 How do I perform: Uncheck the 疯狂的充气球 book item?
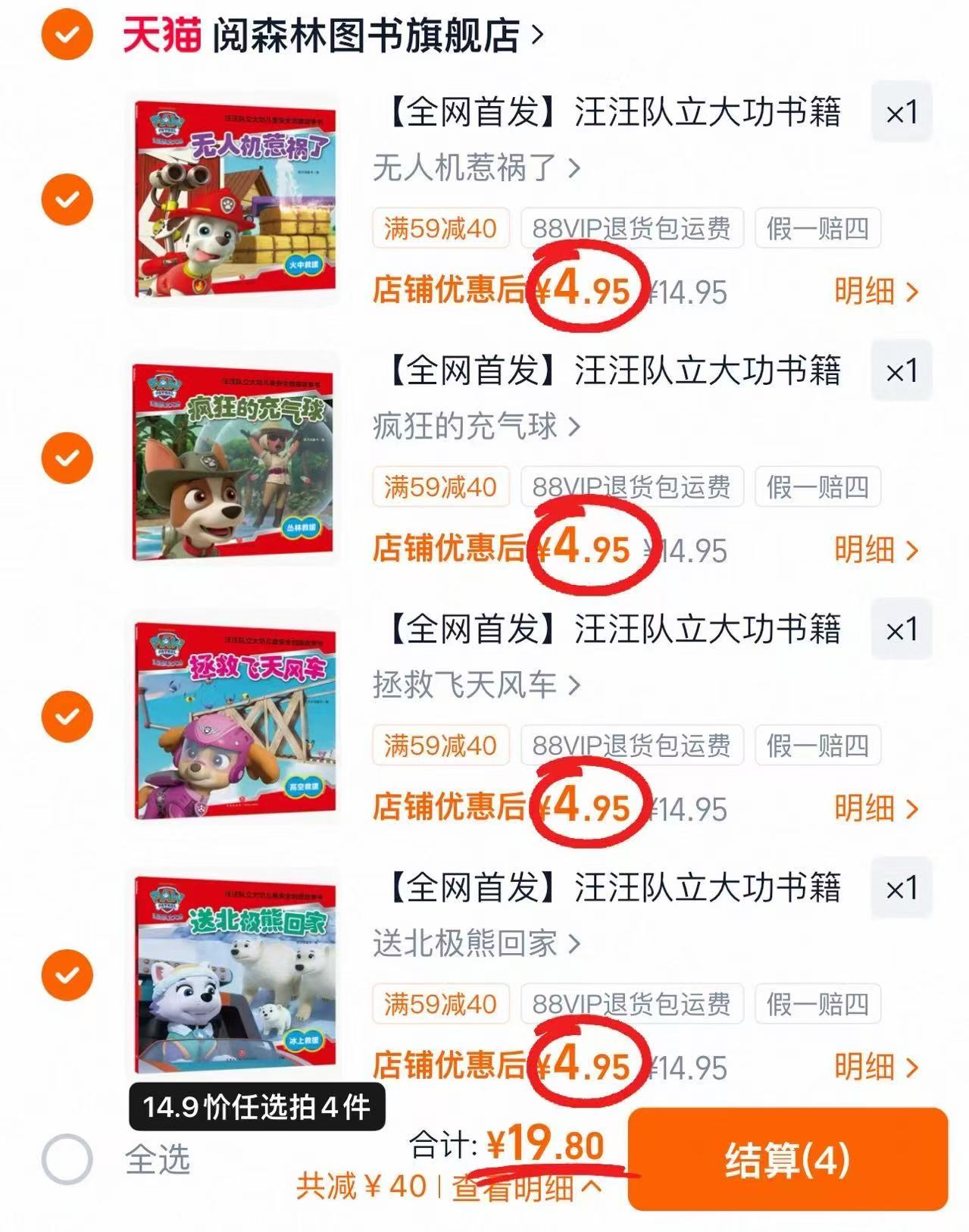coord(67,458)
